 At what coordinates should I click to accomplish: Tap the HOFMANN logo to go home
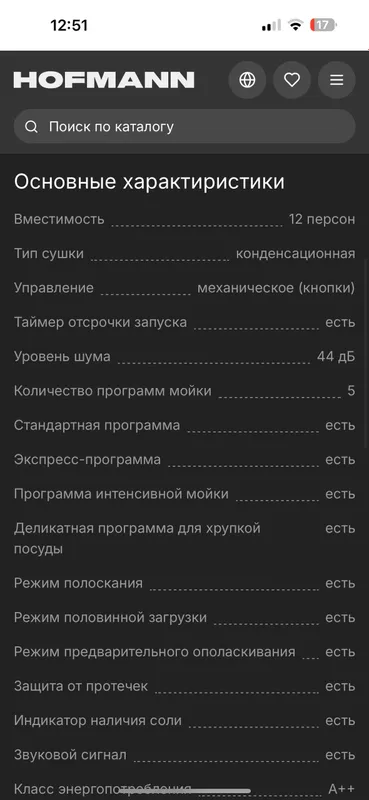104,80
